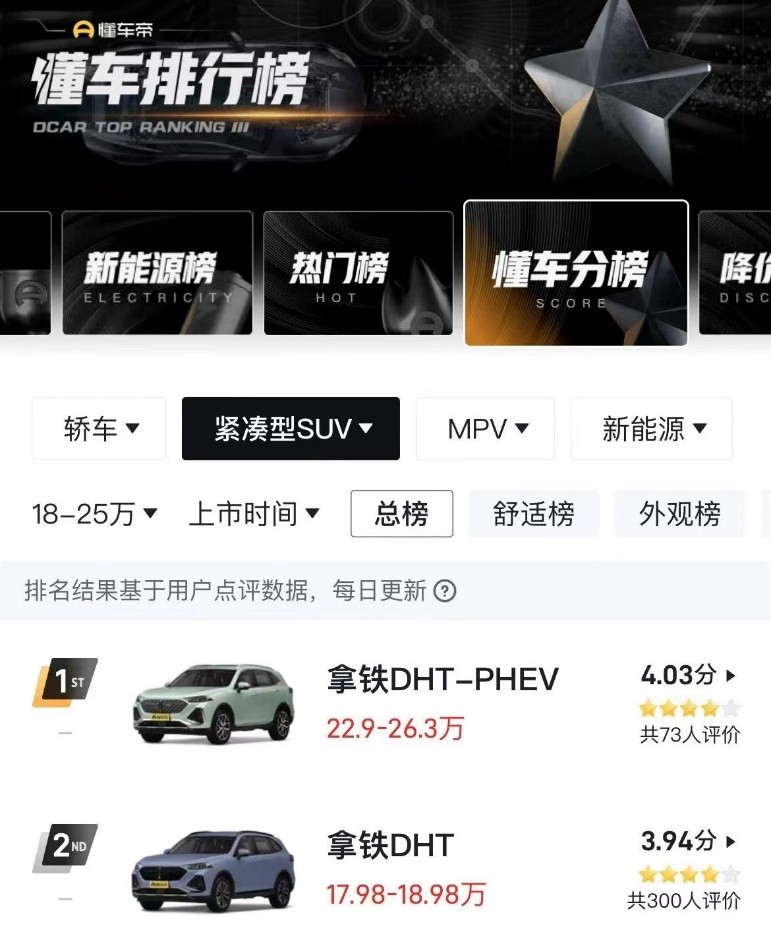Change the 18-25万 price range filter

tap(95, 514)
